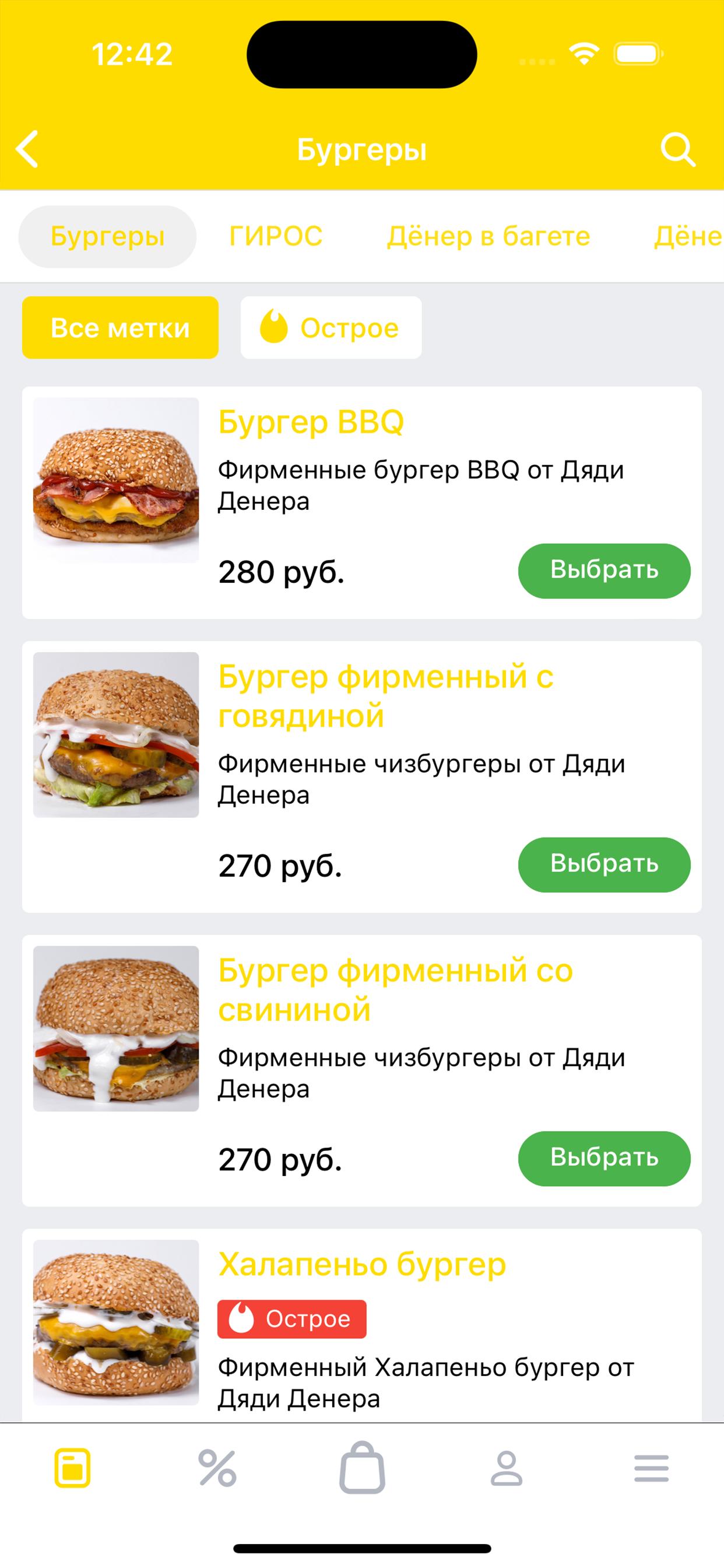This screenshot has height=1568, width=724.
Task: Tap Выбрать for Бургер фирменный с говядиной
Action: [x=603, y=864]
